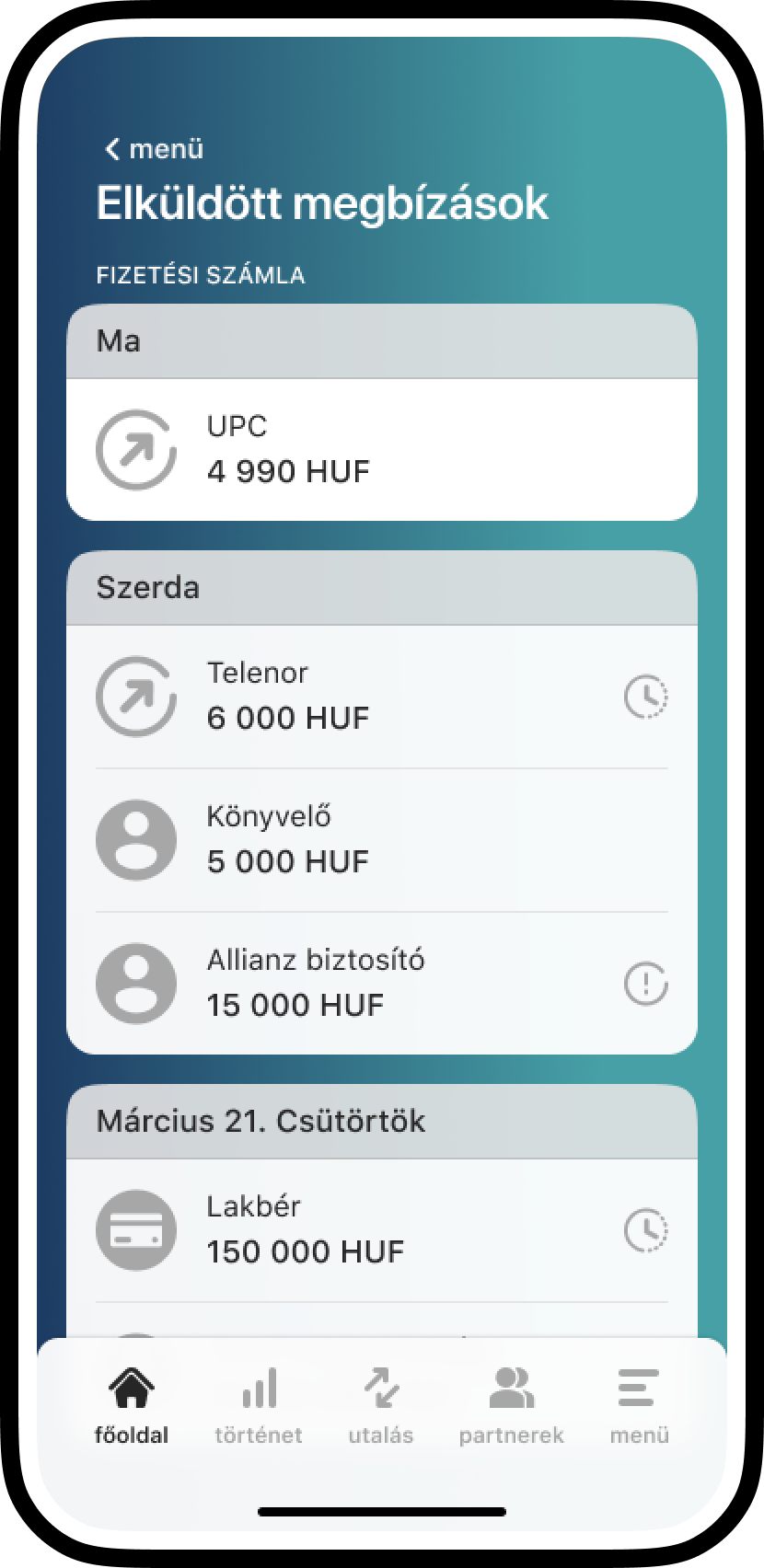Open the Lakbér 150 000 HUF order
764x1568 pixels.
[x=381, y=1230]
